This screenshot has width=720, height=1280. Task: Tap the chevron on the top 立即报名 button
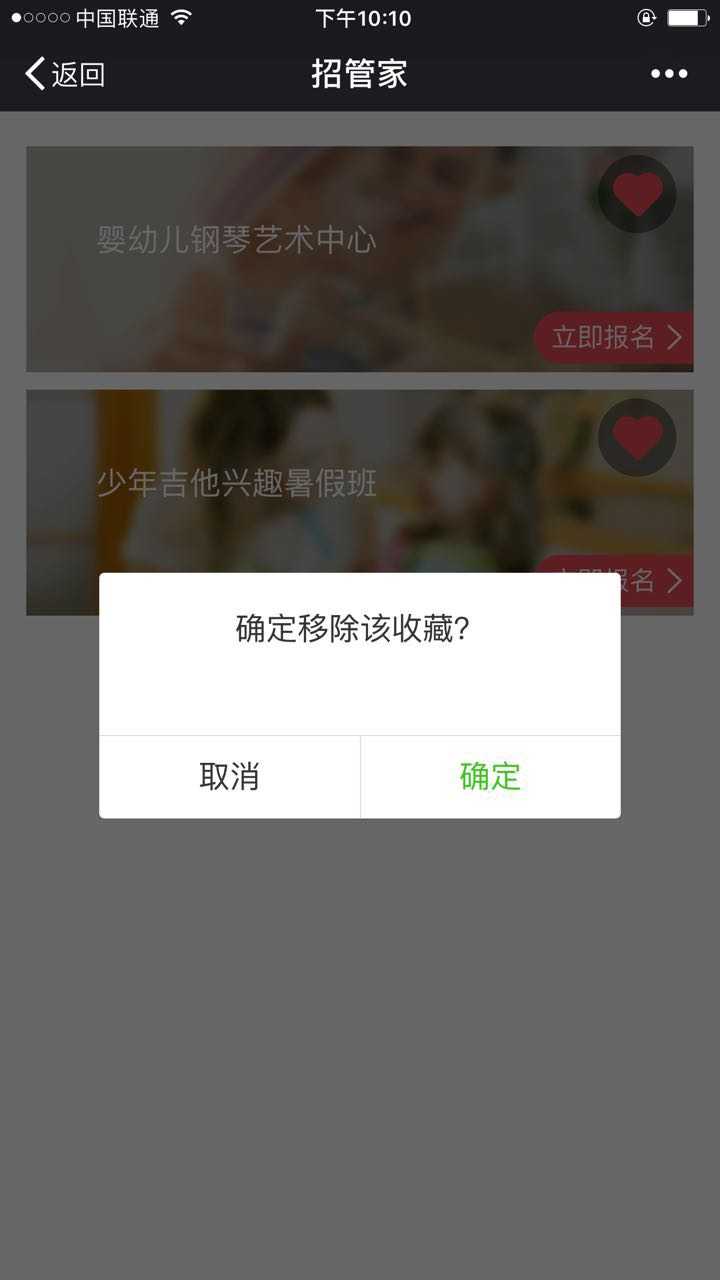tap(675, 338)
